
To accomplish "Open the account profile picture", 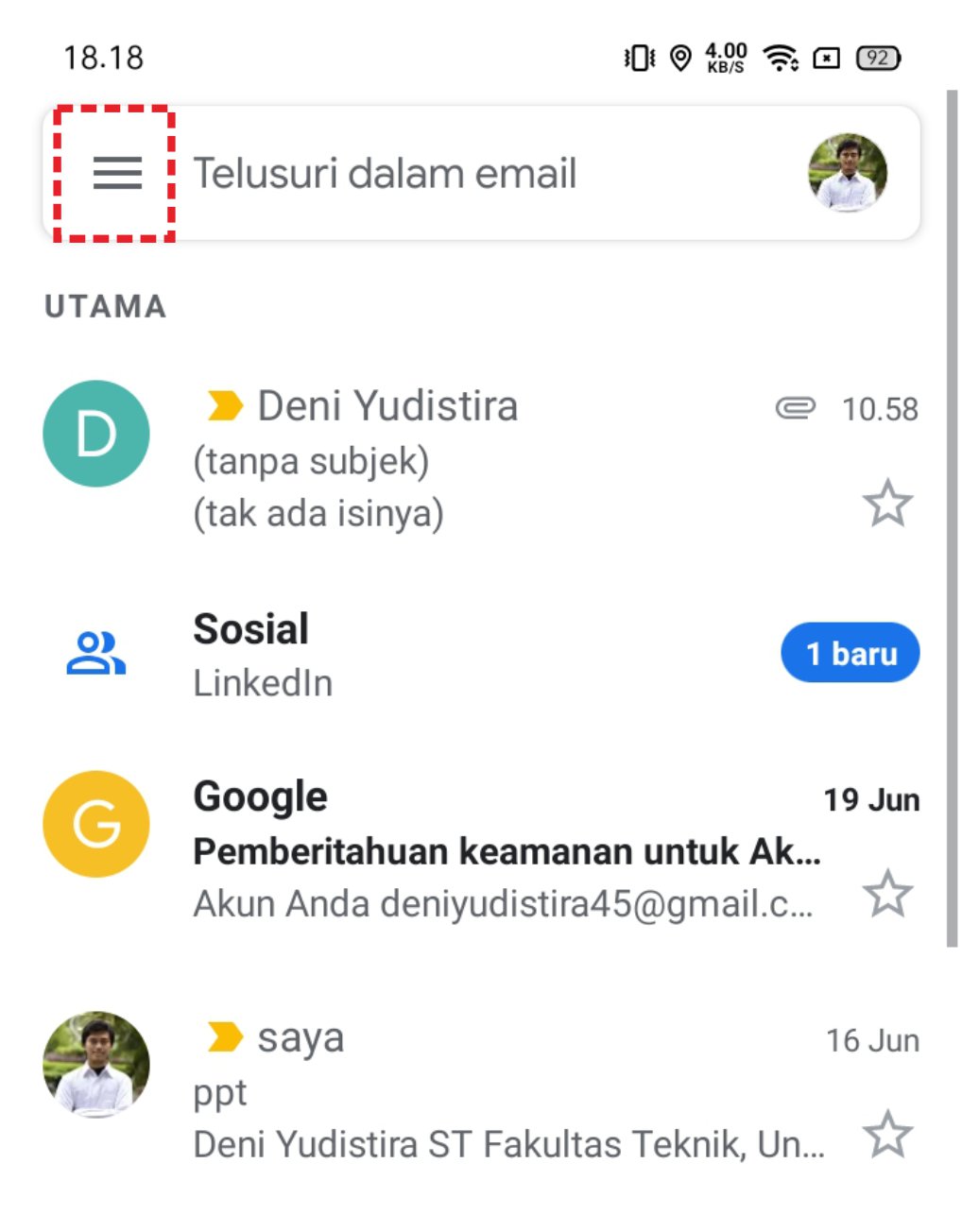I will pos(847,173).
